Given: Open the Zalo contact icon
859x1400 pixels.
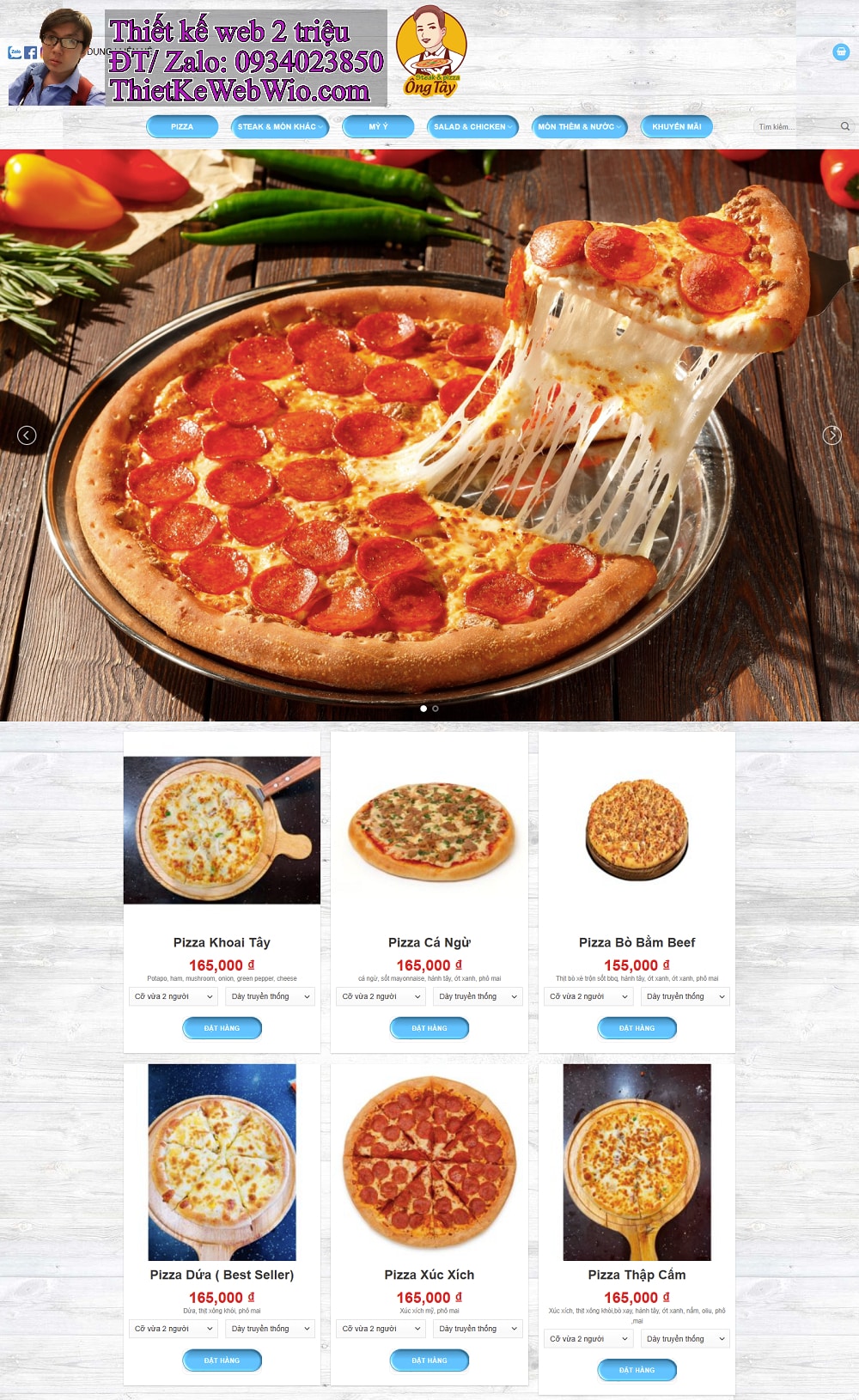Looking at the screenshot, I should click(x=15, y=53).
